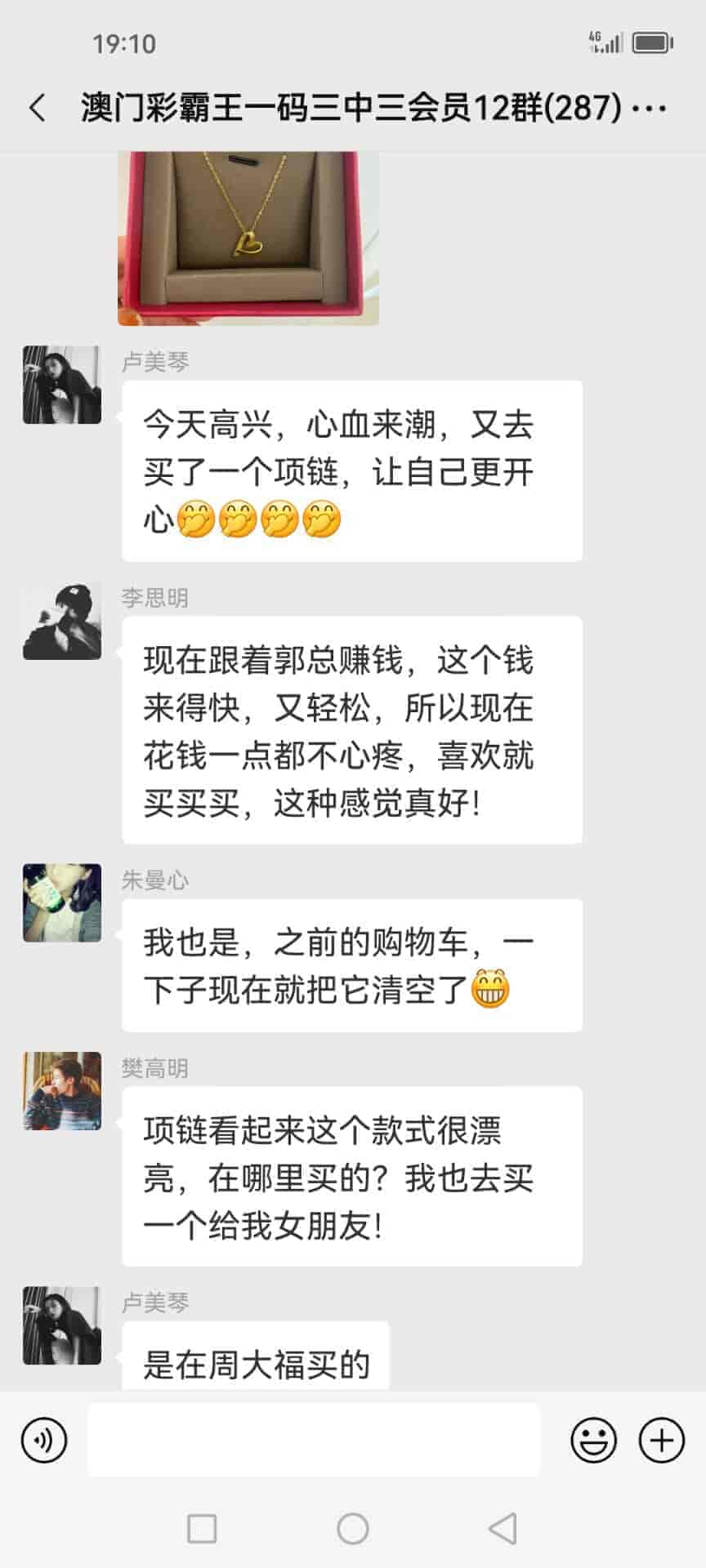This screenshot has width=706, height=1568.
Task: Tap 朱曼心's profile avatar
Action: pos(62,902)
